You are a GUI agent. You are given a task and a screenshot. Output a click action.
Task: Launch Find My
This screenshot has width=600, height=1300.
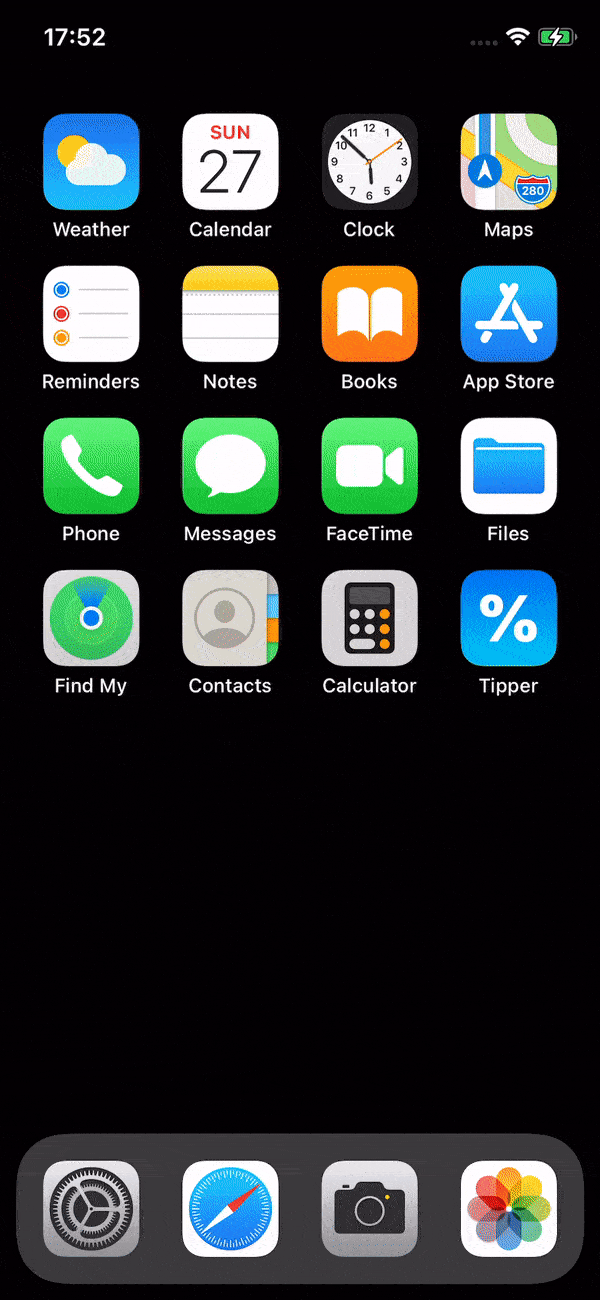pos(91,618)
